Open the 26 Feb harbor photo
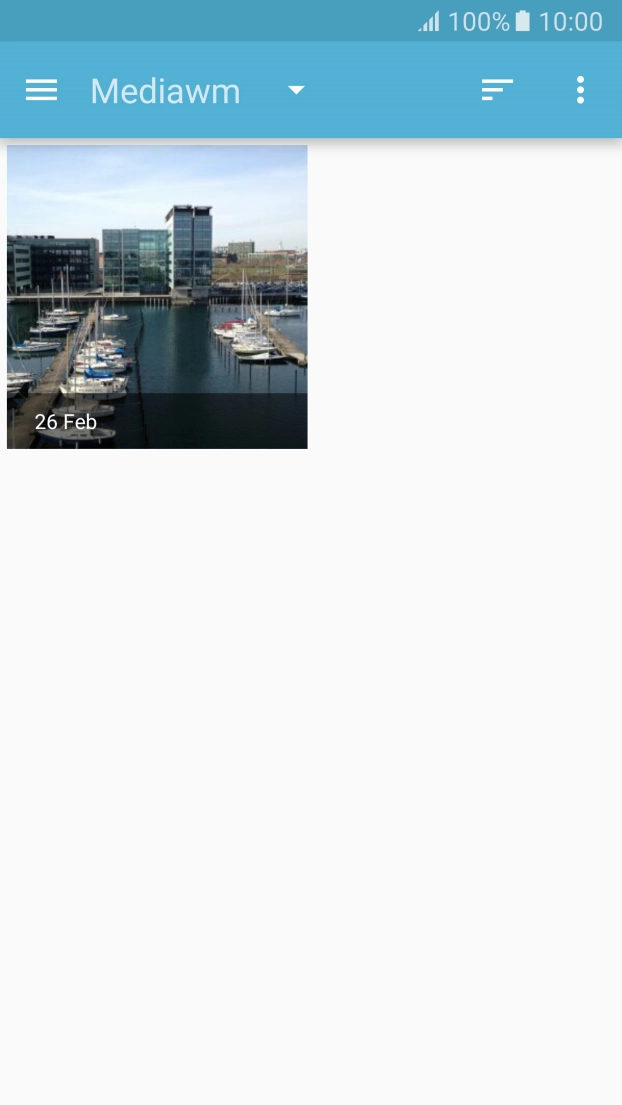The image size is (622, 1105). click(x=157, y=296)
